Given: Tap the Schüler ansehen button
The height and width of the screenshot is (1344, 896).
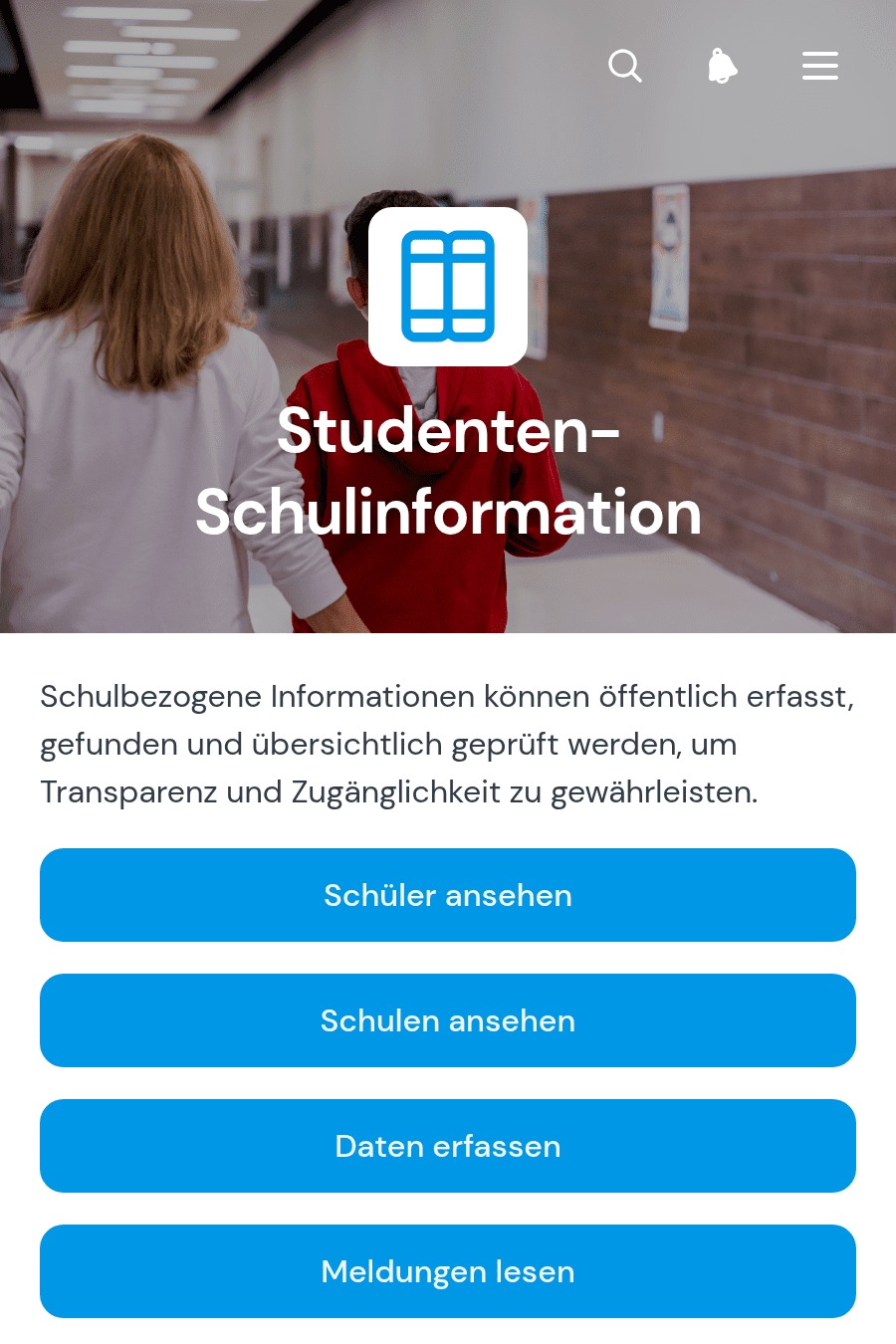Looking at the screenshot, I should pyautogui.click(x=448, y=895).
